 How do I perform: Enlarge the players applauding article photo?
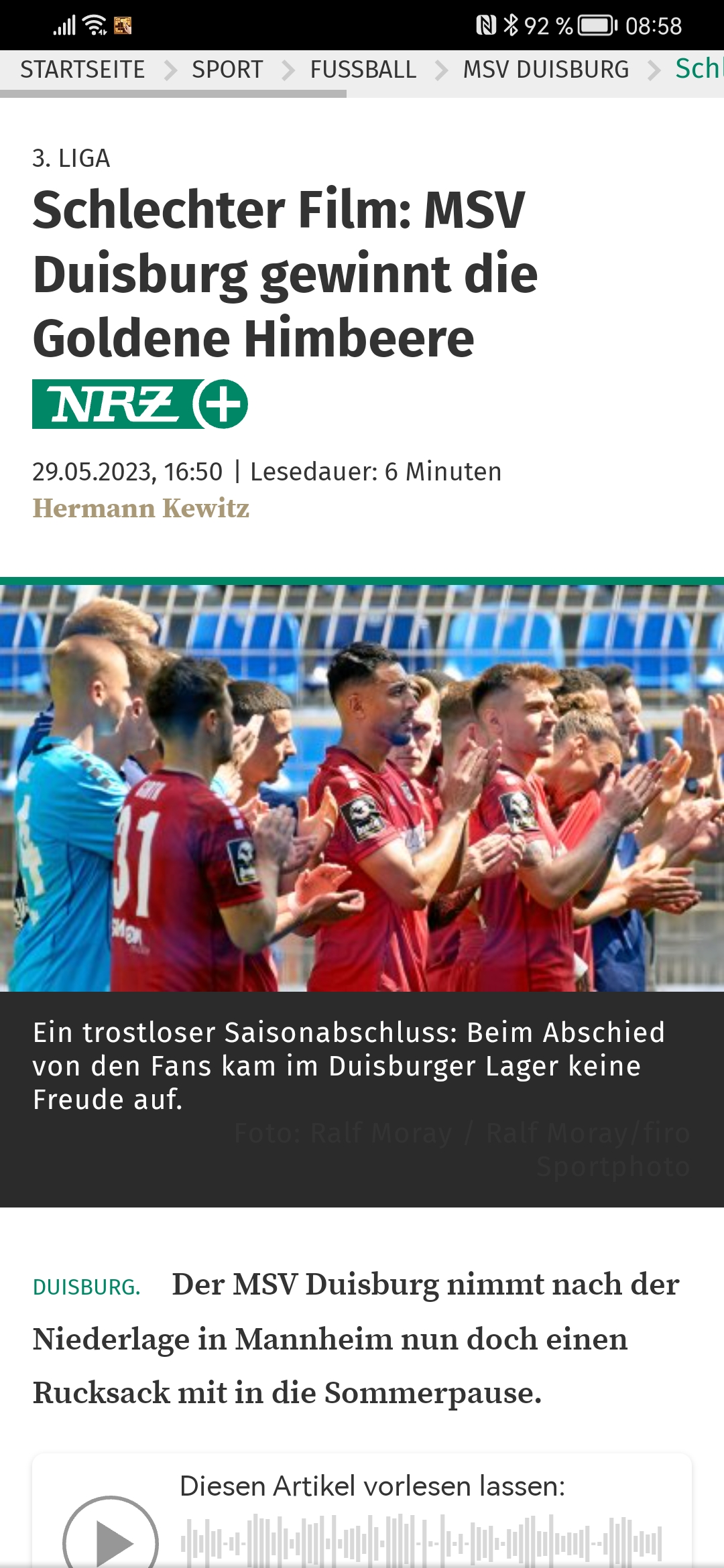pyautogui.click(x=362, y=788)
